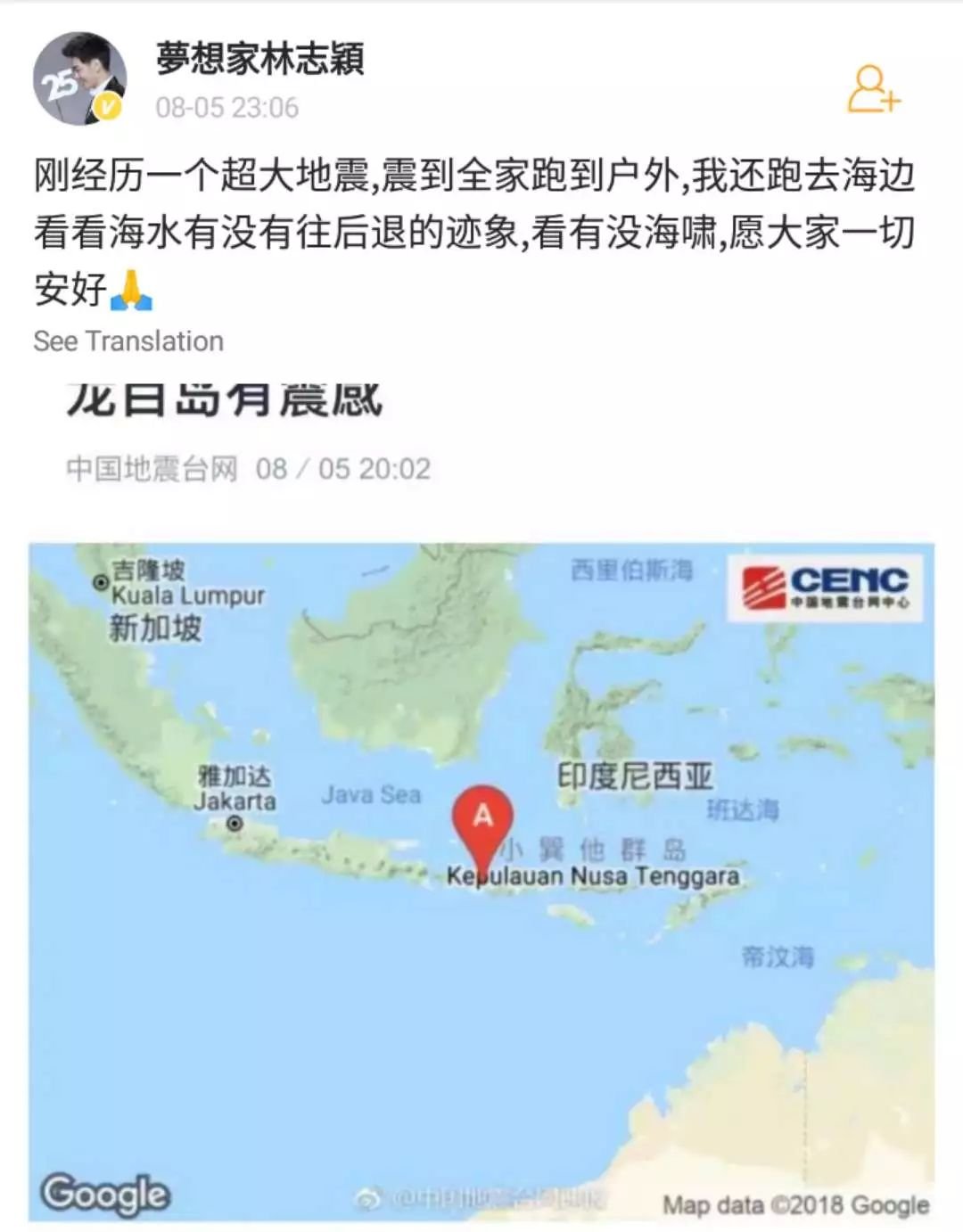Image resolution: width=963 pixels, height=1232 pixels.
Task: Follow 夢想家林志穎 with the add-user icon
Action: (873, 89)
